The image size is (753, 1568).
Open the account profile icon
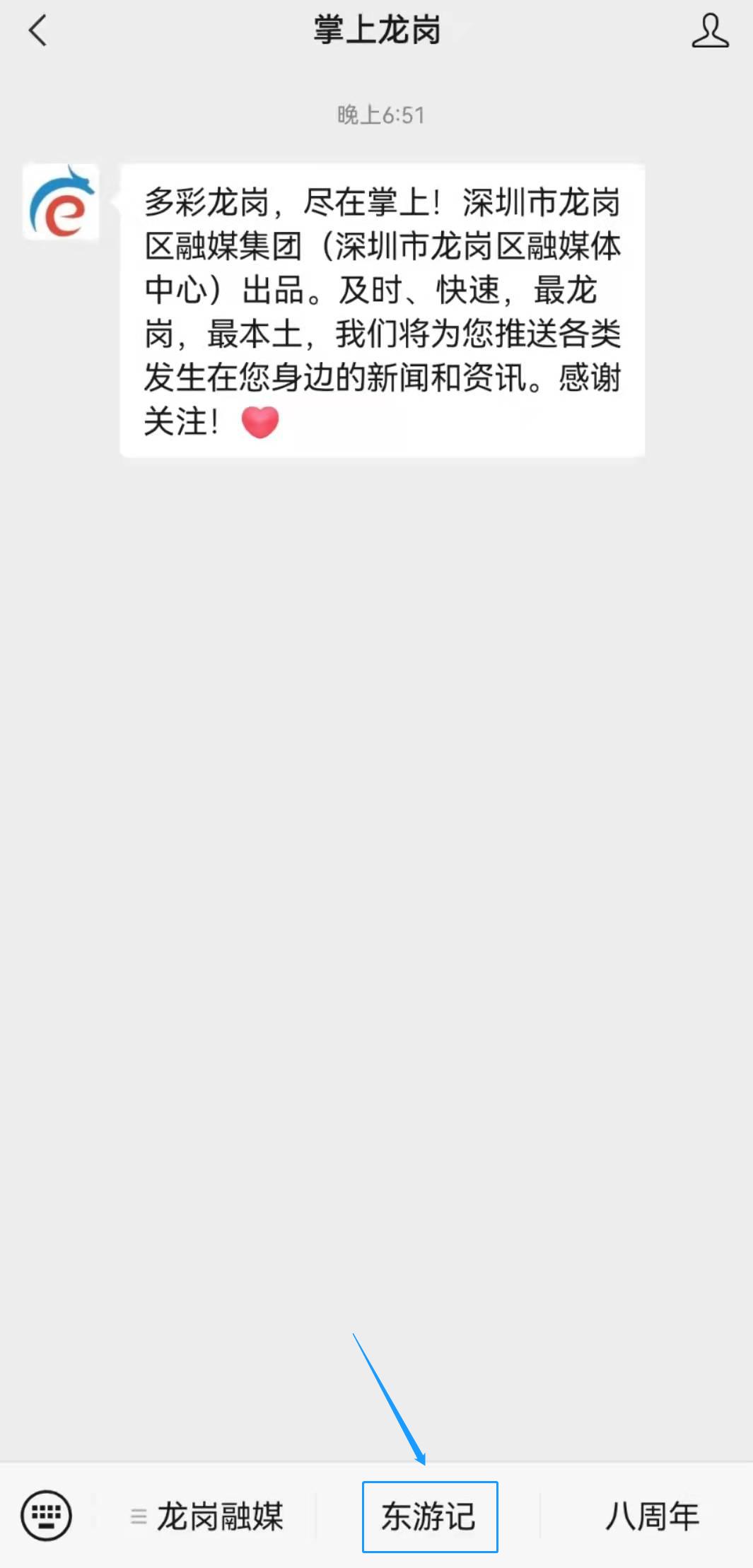(709, 32)
